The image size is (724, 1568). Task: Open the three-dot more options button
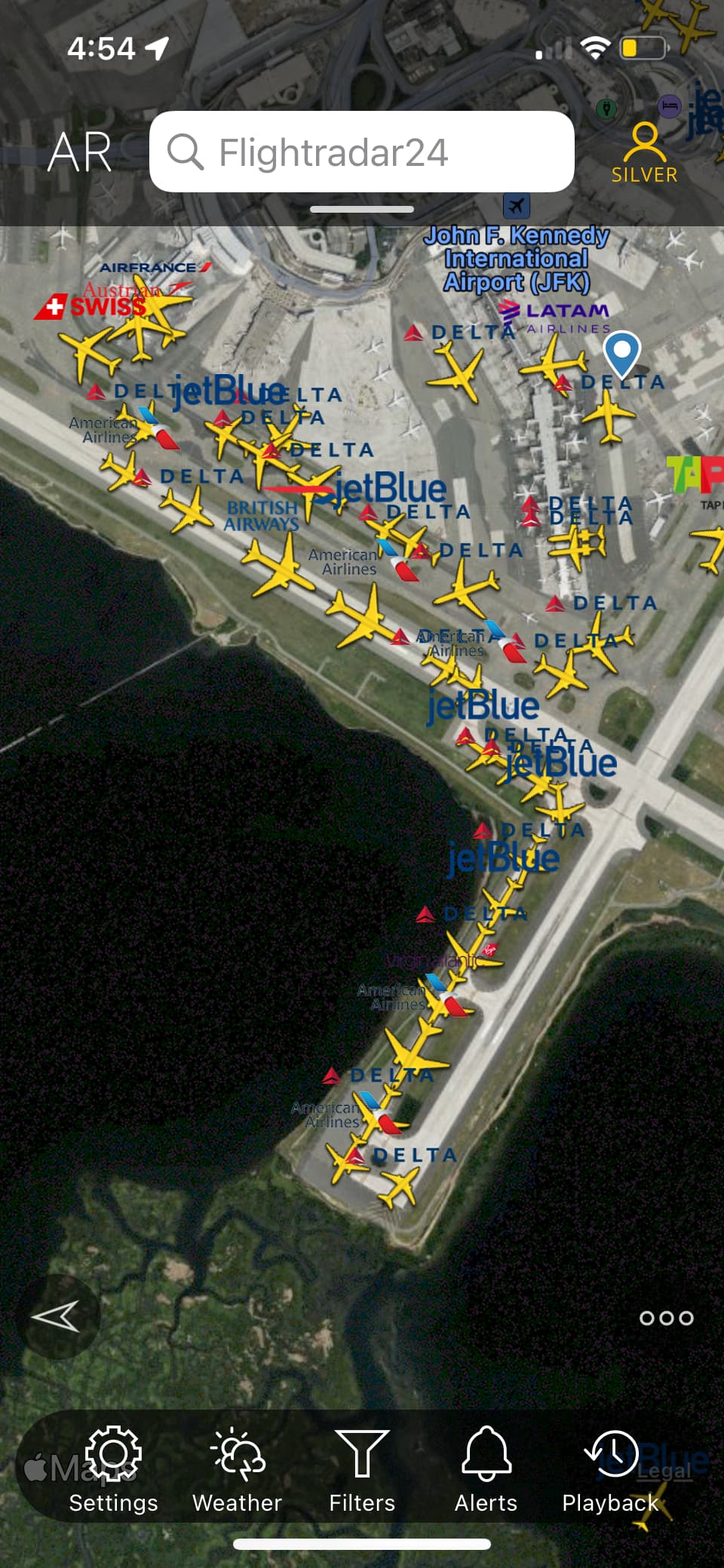[x=666, y=1318]
